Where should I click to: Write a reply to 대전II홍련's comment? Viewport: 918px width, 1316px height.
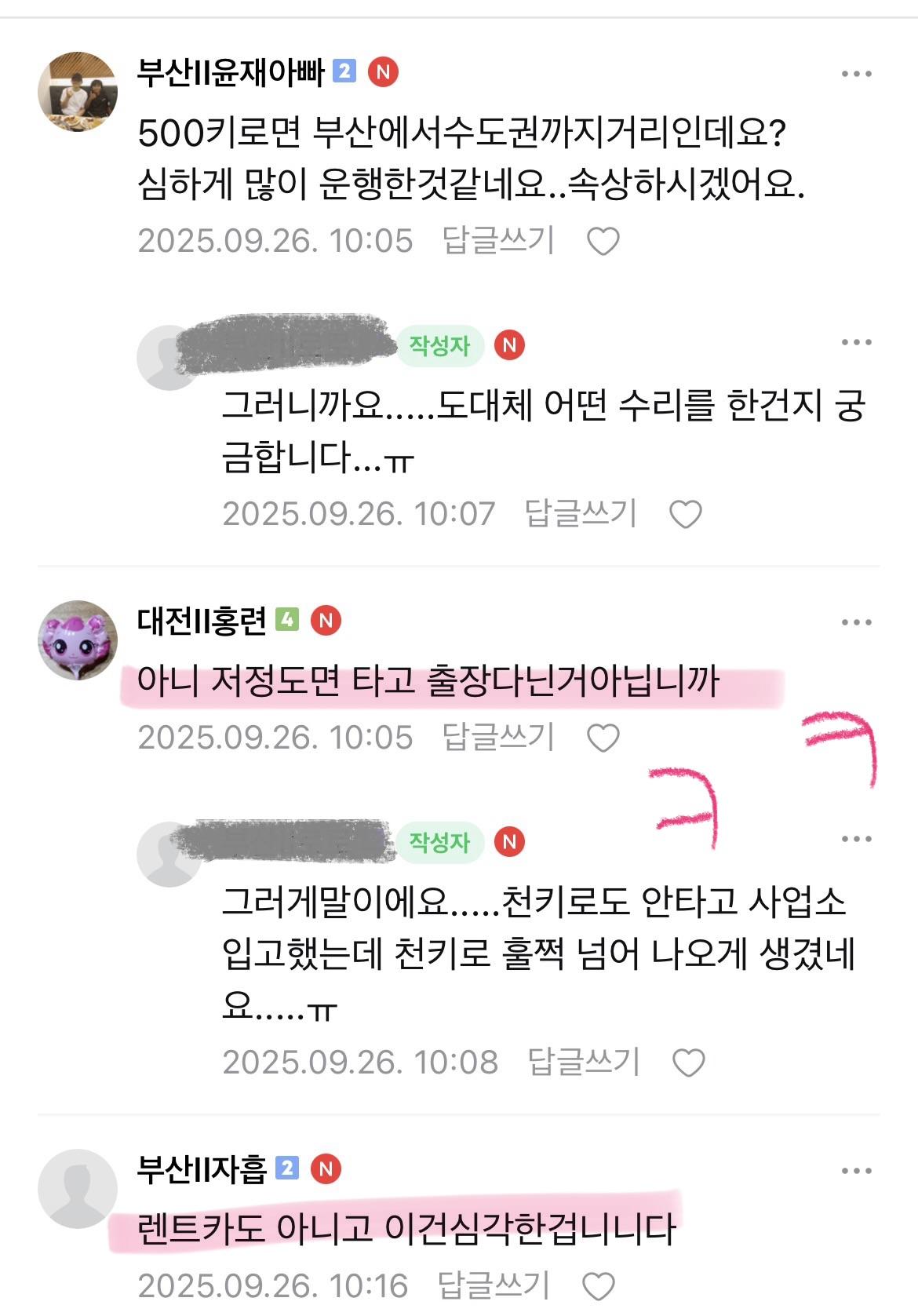coord(499,737)
